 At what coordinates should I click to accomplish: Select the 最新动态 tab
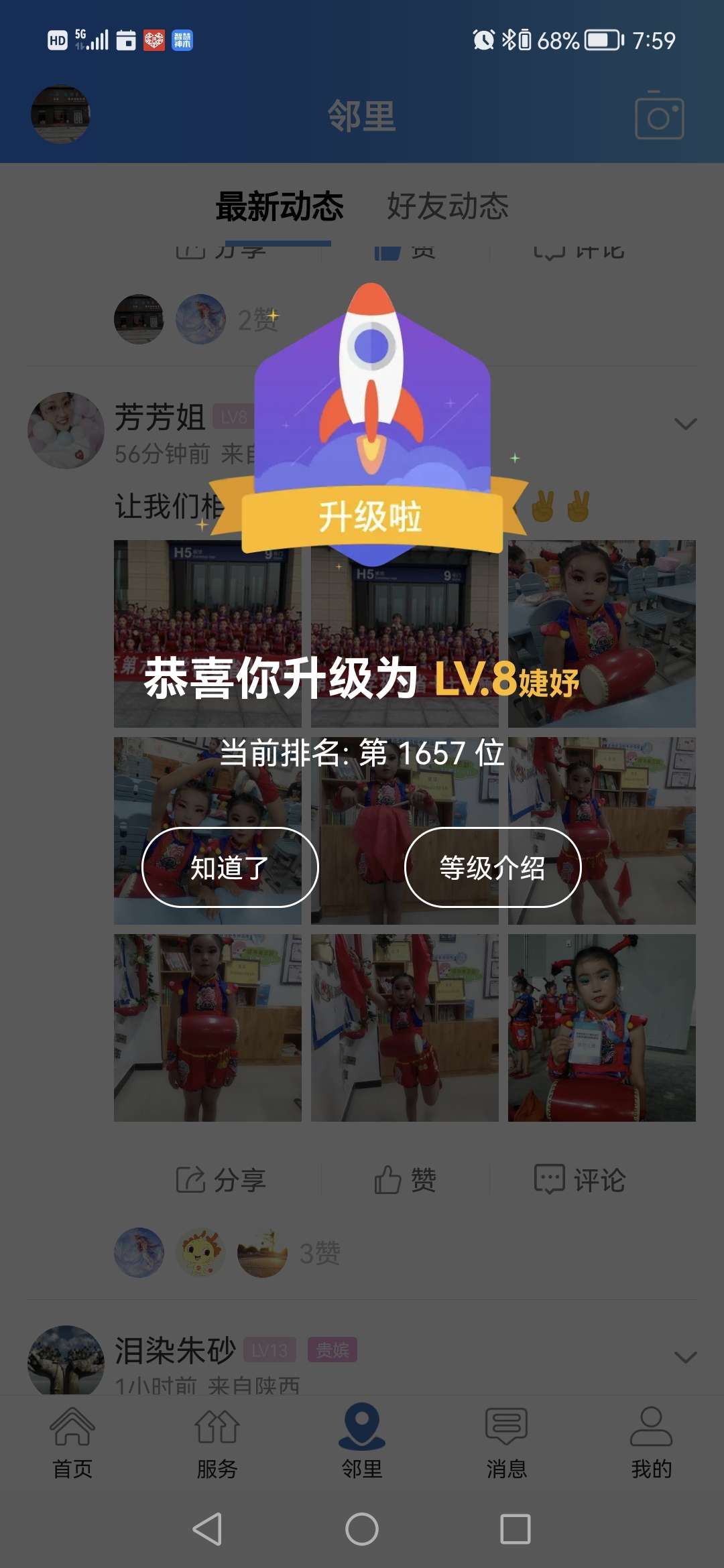279,206
